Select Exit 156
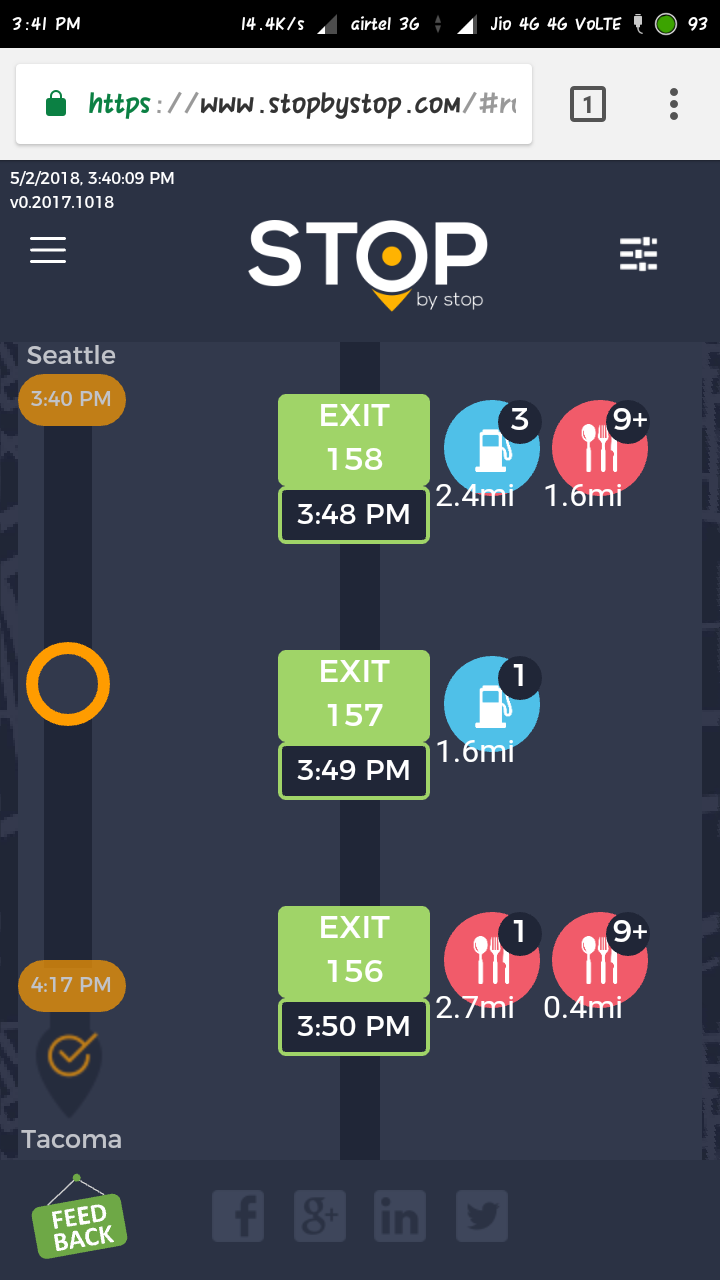 pos(354,949)
